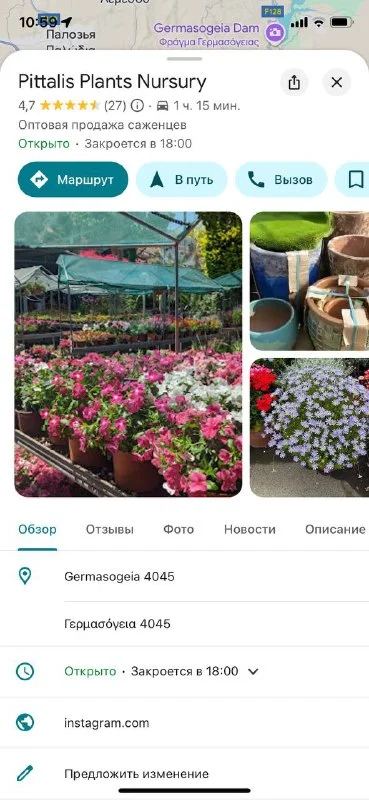Start navigation with В путь
Viewport: 369px width, 800px height.
[x=182, y=180]
